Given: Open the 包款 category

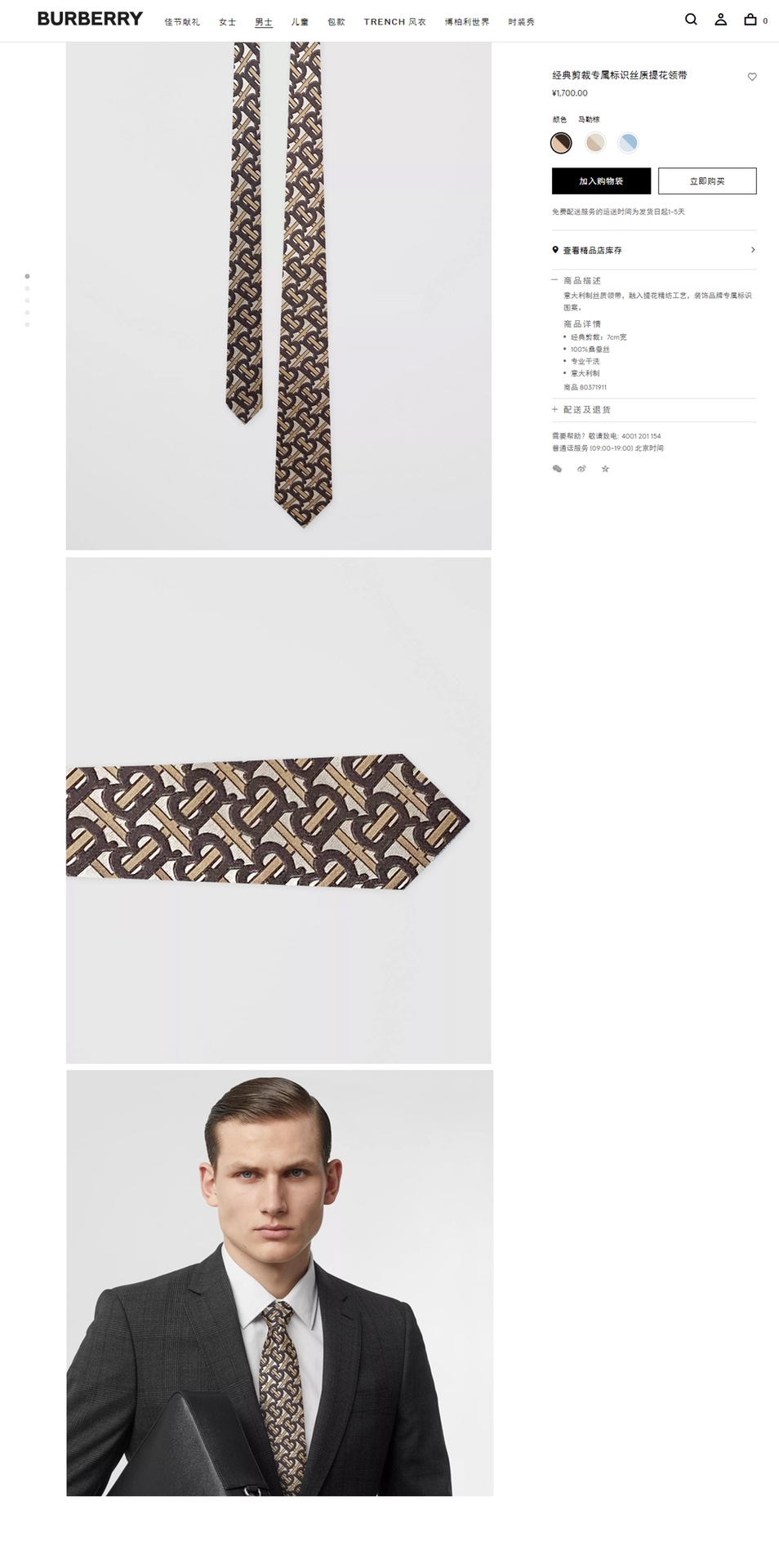Looking at the screenshot, I should [x=336, y=22].
